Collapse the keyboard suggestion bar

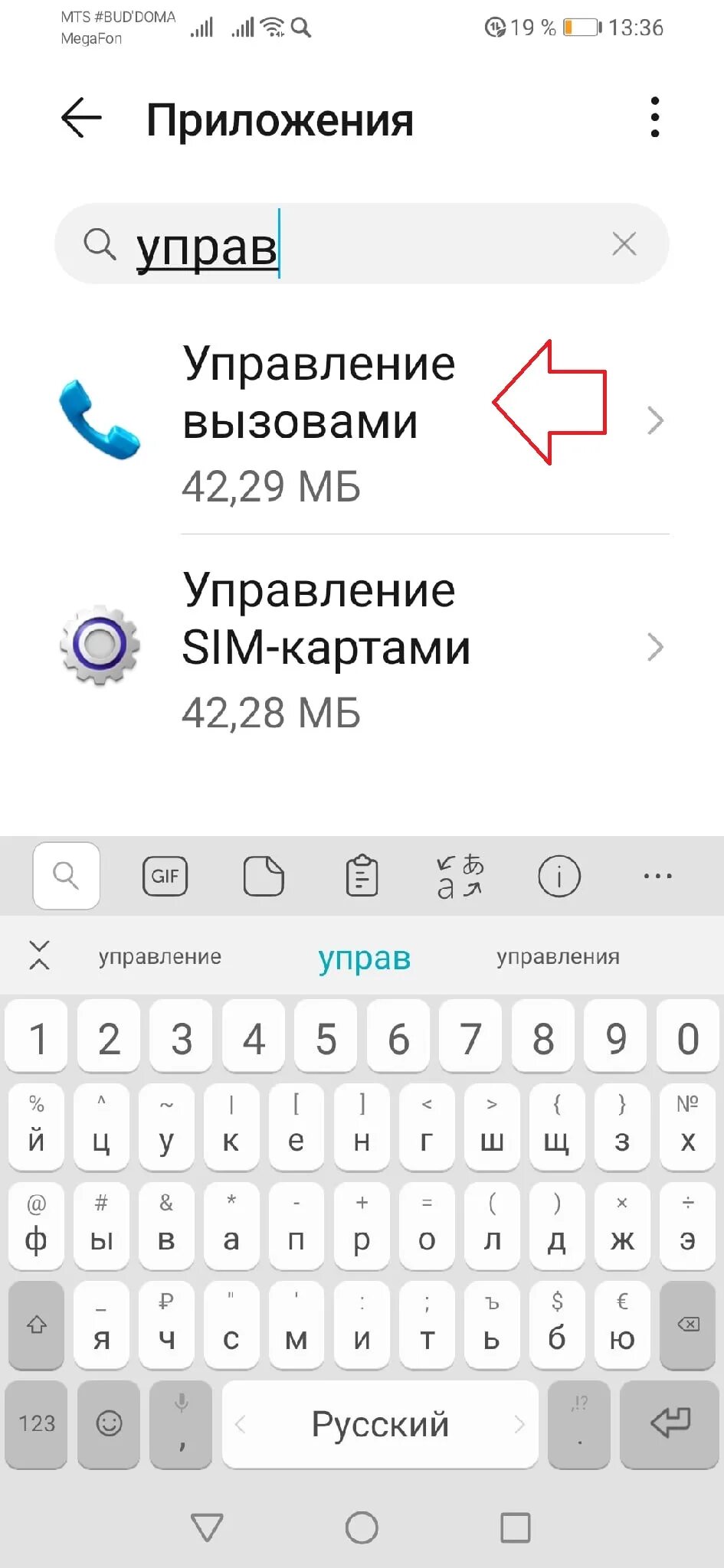(39, 955)
